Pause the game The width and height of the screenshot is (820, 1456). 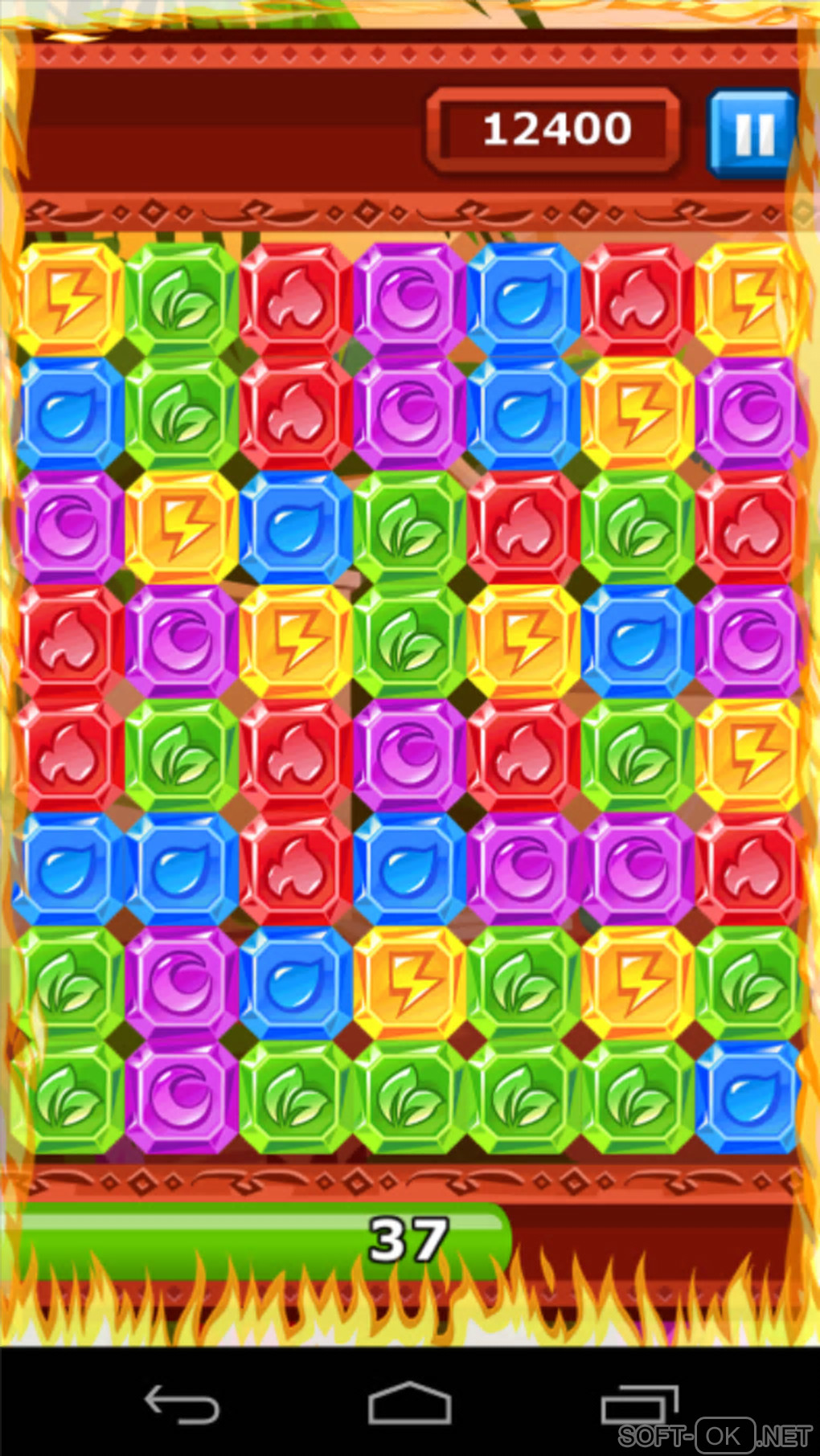(752, 133)
